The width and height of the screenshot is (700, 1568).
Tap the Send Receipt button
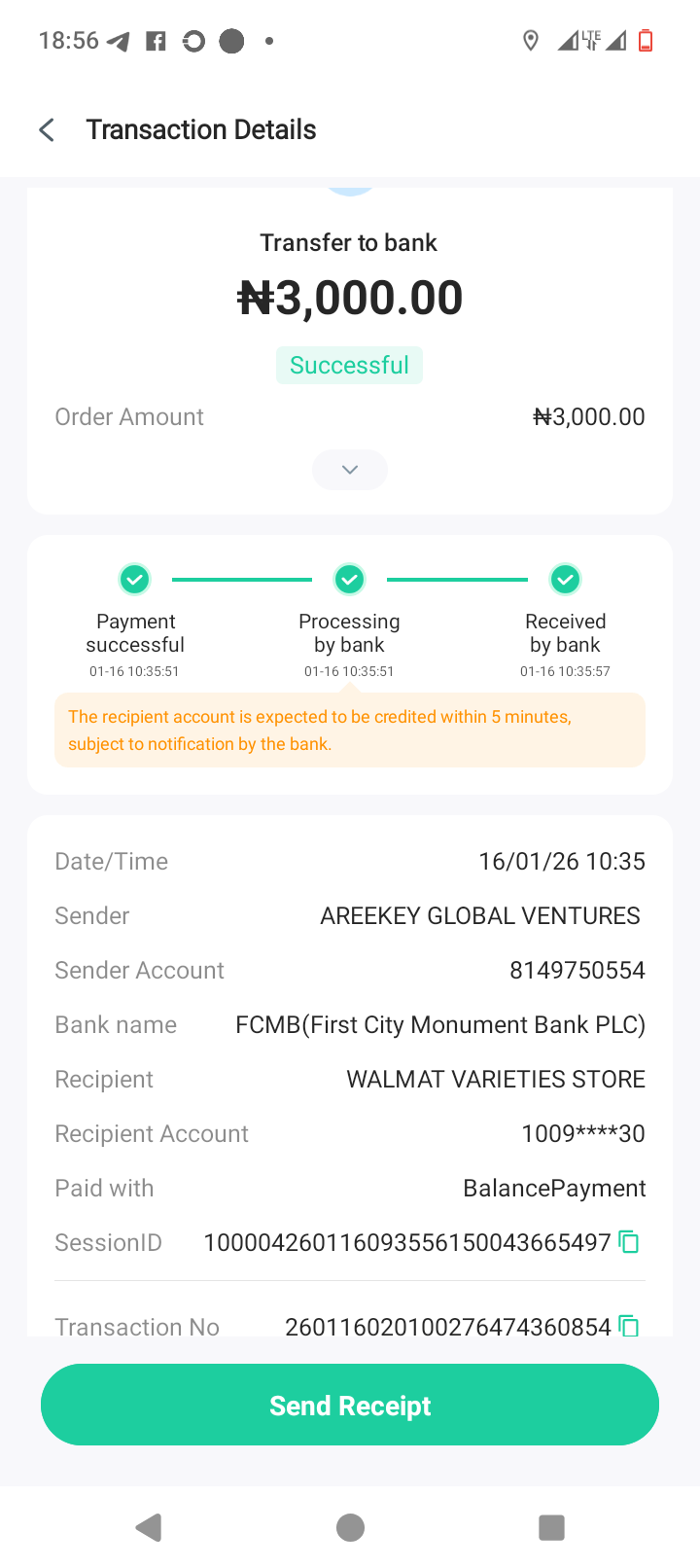(x=350, y=1405)
